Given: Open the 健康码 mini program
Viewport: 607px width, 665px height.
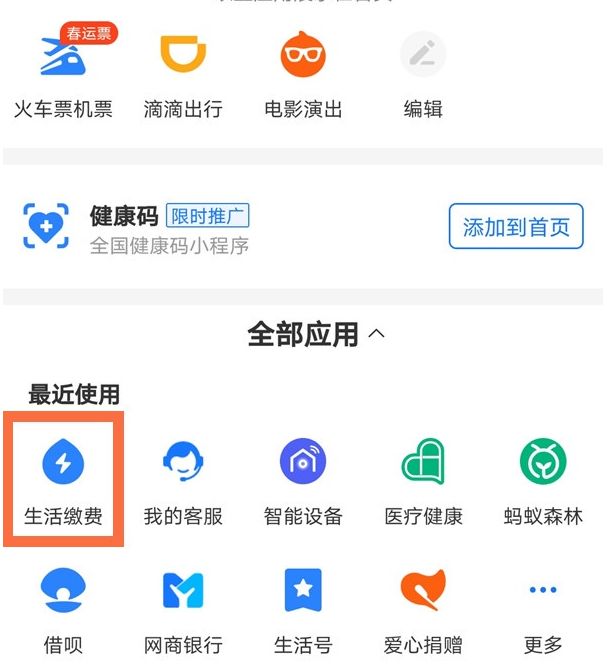Looking at the screenshot, I should (x=168, y=229).
